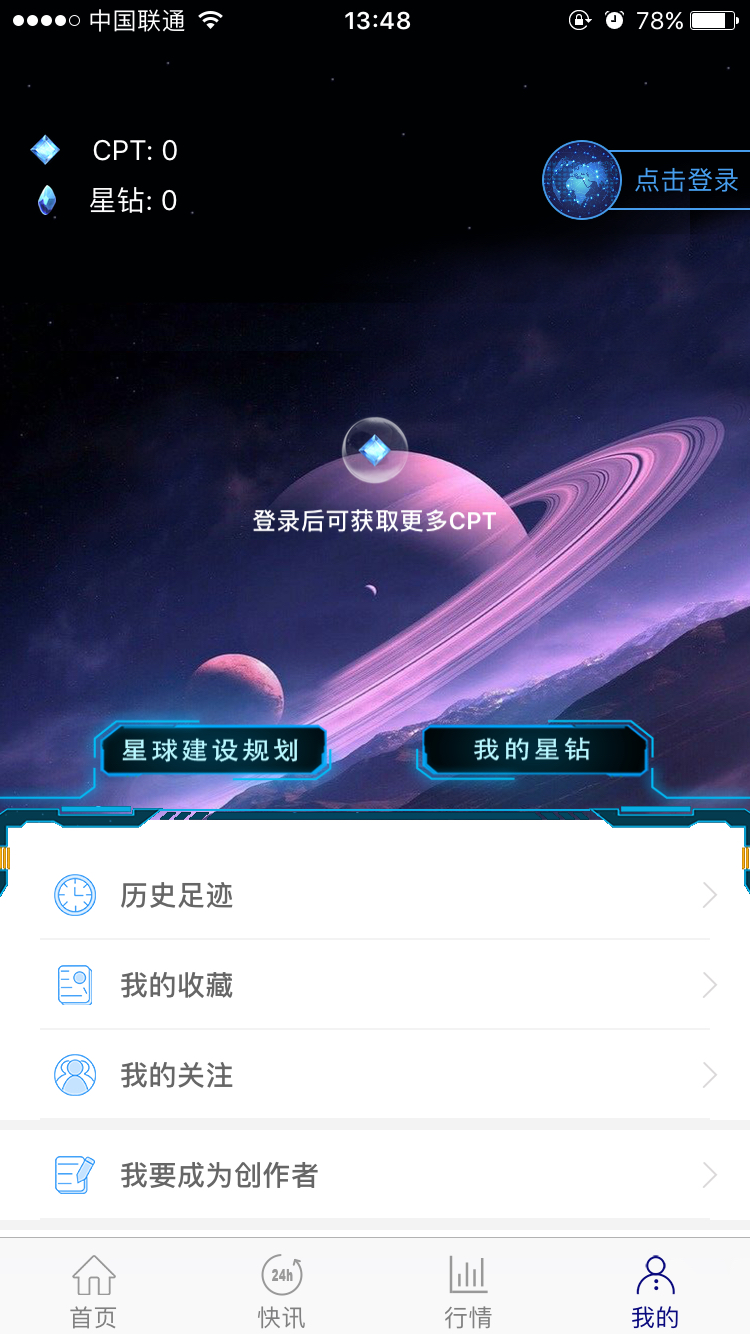The height and width of the screenshot is (1334, 750).
Task: Open 历史足迹 row
Action: (x=375, y=895)
